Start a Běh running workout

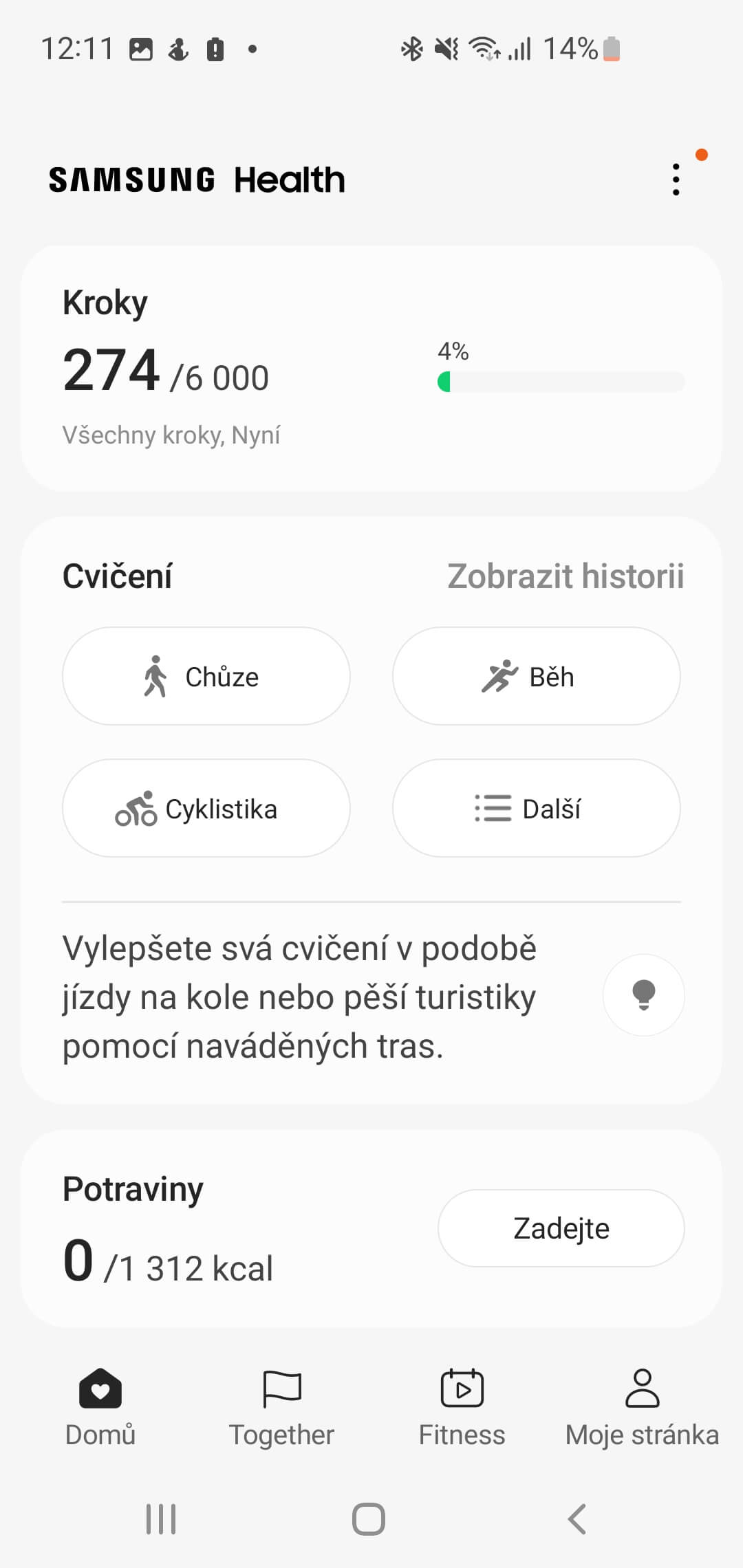537,676
